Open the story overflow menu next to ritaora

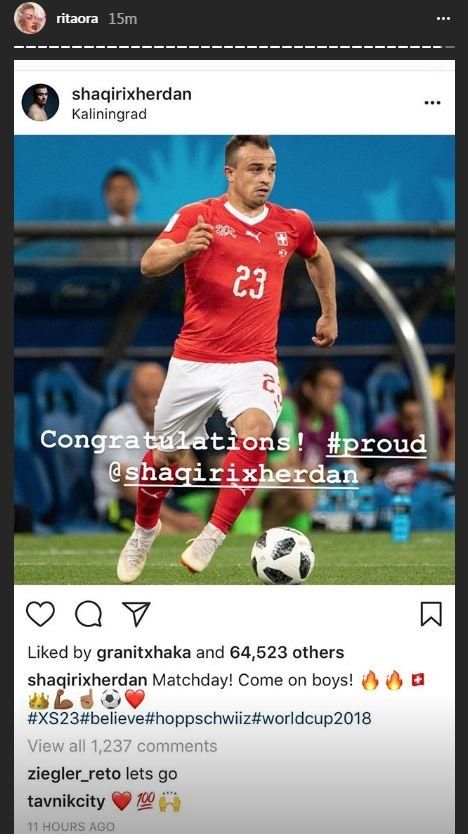[443, 19]
